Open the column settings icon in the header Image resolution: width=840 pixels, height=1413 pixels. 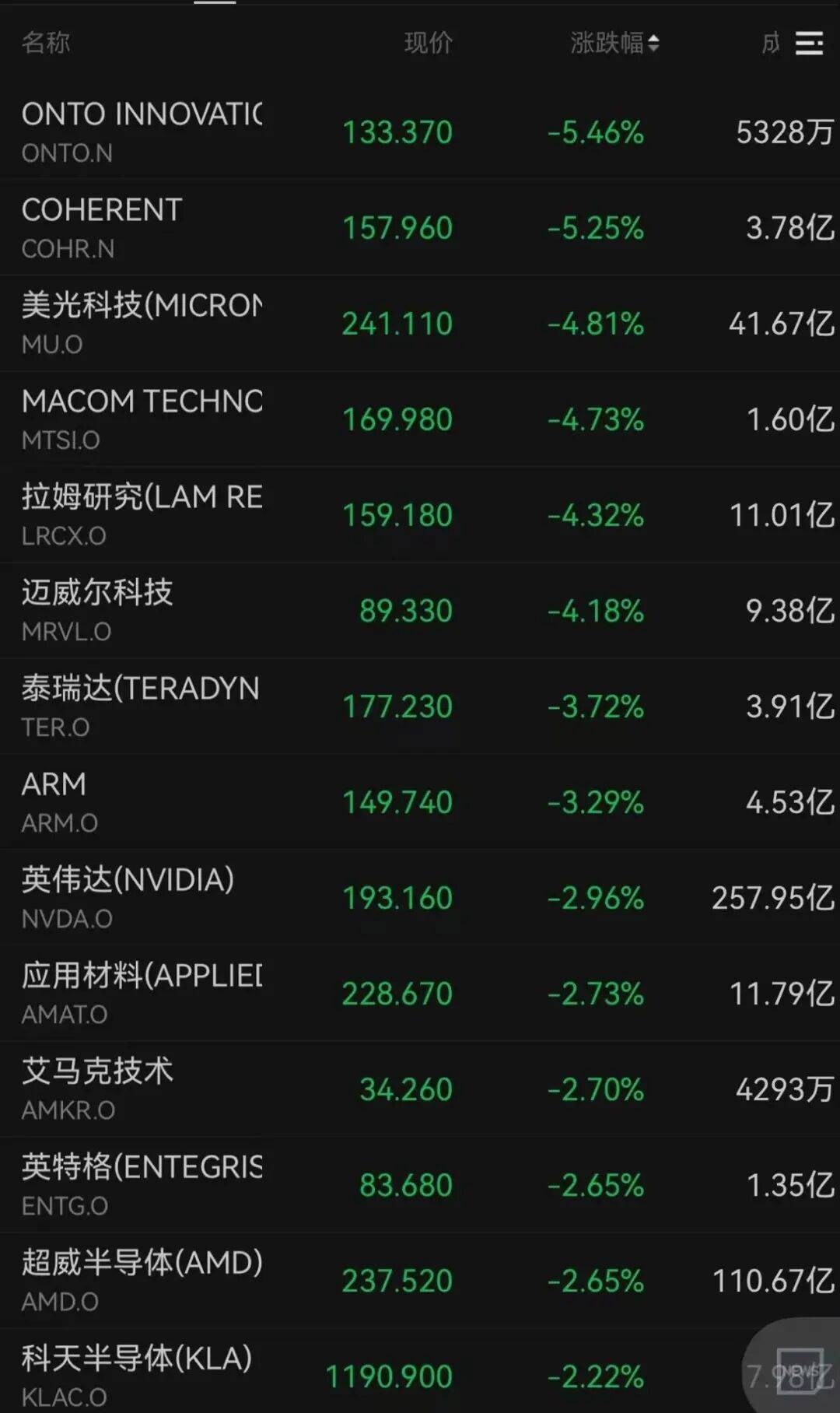coord(809,44)
